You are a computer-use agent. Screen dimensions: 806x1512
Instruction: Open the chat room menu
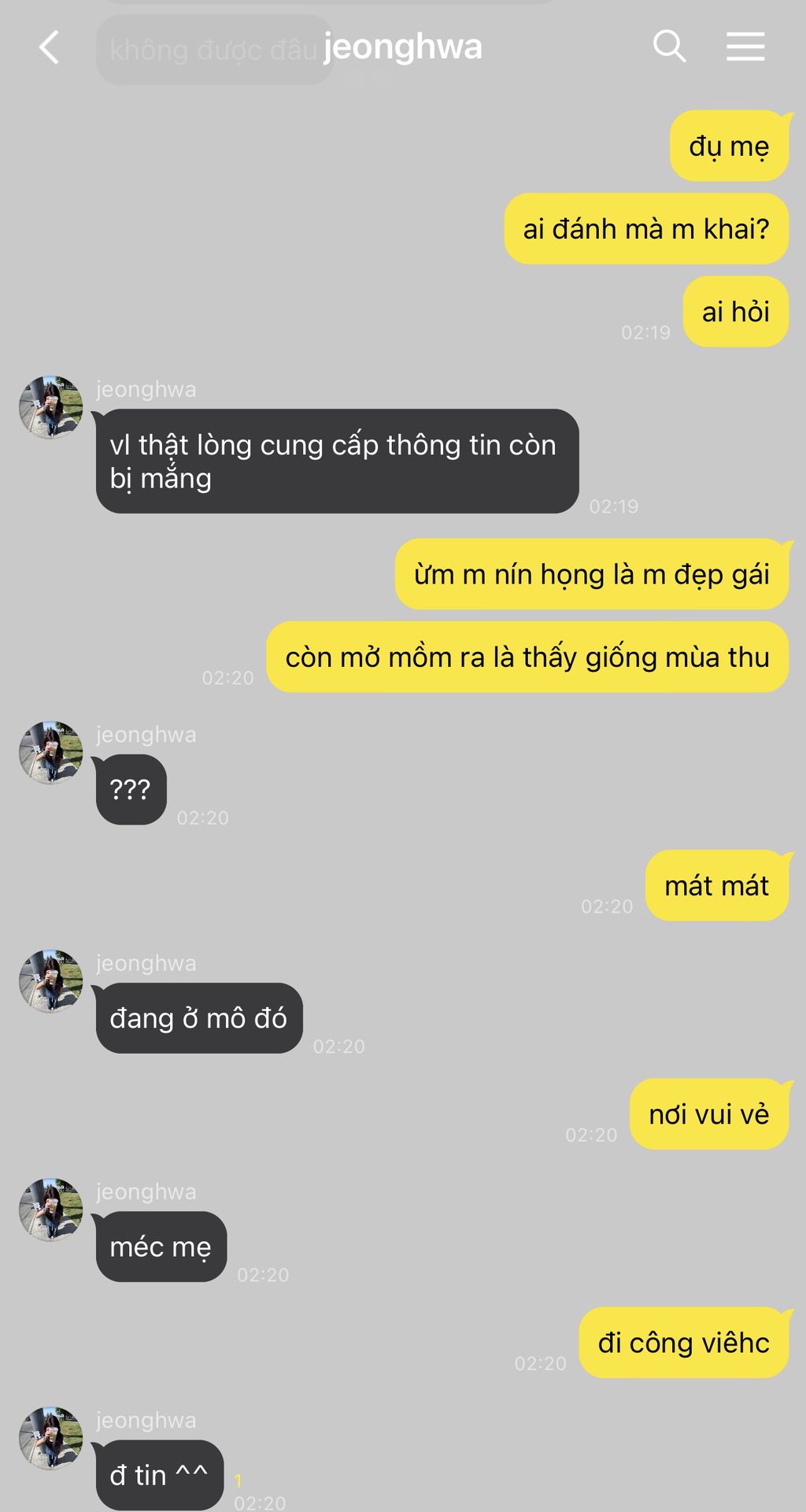click(x=745, y=46)
